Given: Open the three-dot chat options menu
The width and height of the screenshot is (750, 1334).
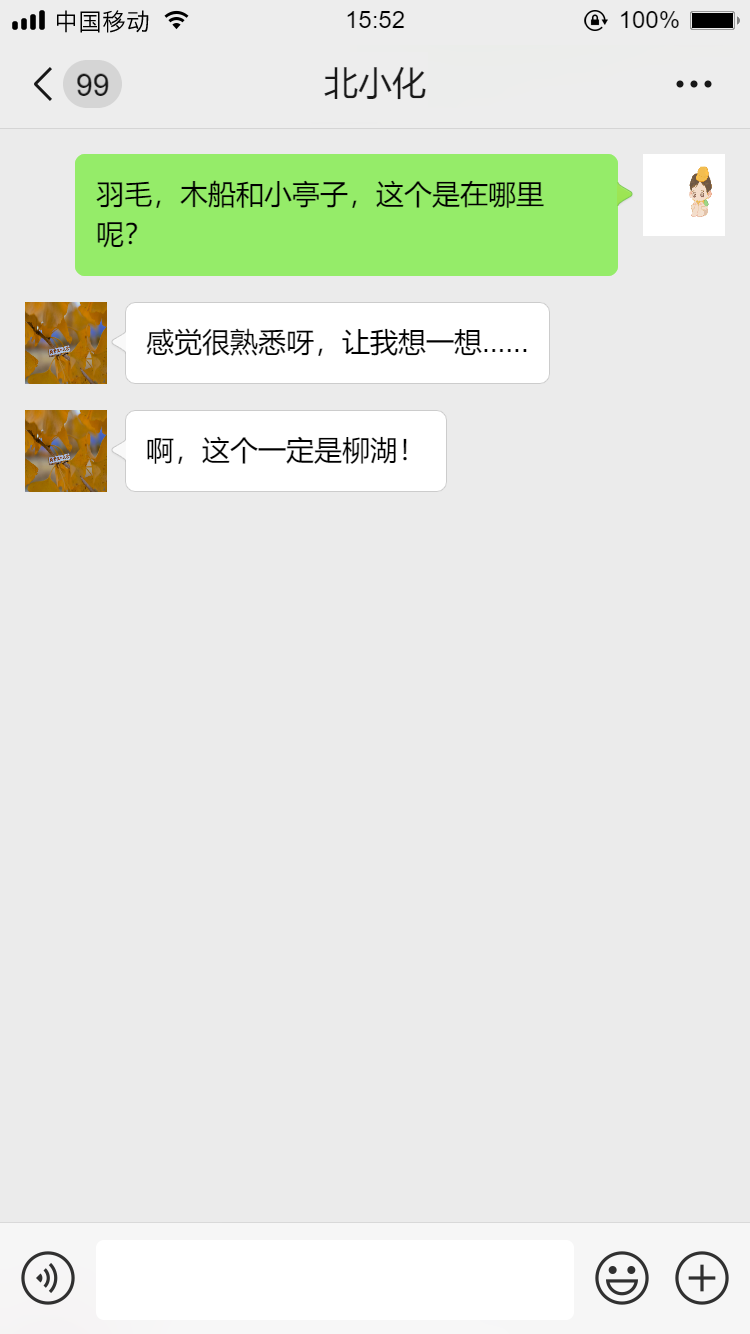Looking at the screenshot, I should [693, 84].
